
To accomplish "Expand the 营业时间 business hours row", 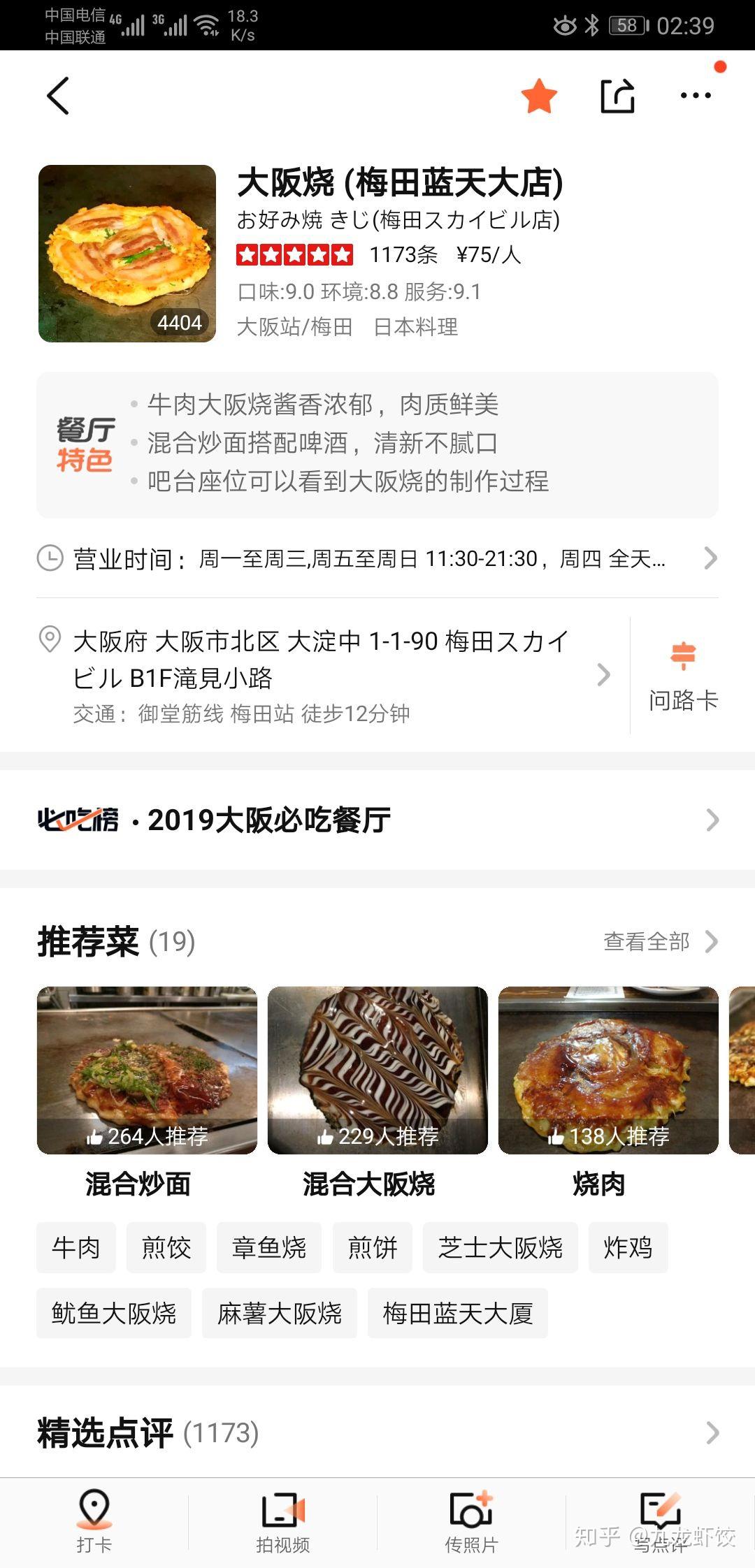I will click(377, 558).
